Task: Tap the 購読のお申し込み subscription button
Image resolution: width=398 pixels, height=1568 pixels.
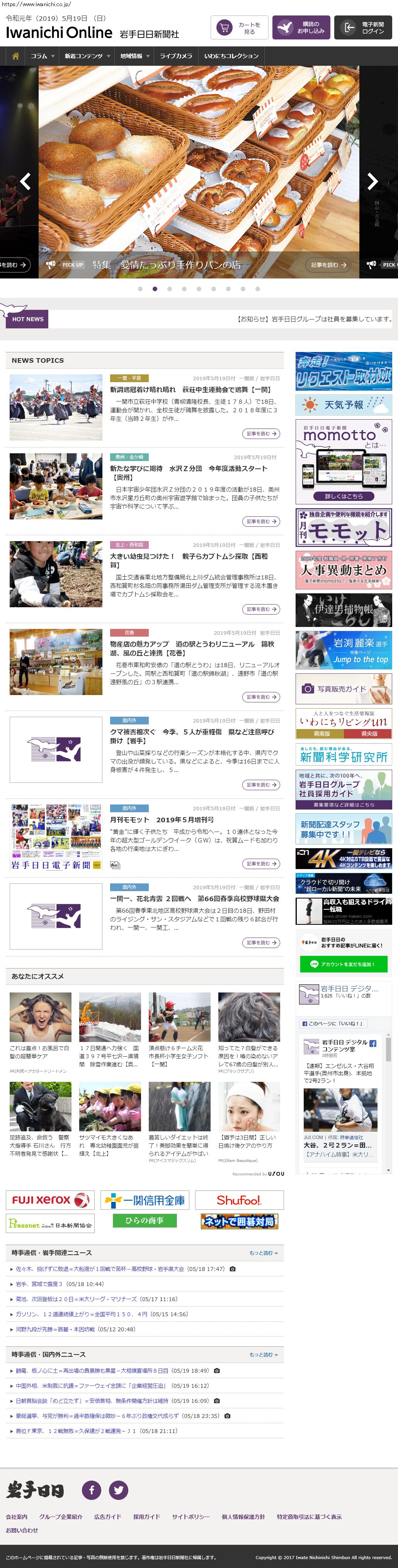Action: pyautogui.click(x=301, y=28)
